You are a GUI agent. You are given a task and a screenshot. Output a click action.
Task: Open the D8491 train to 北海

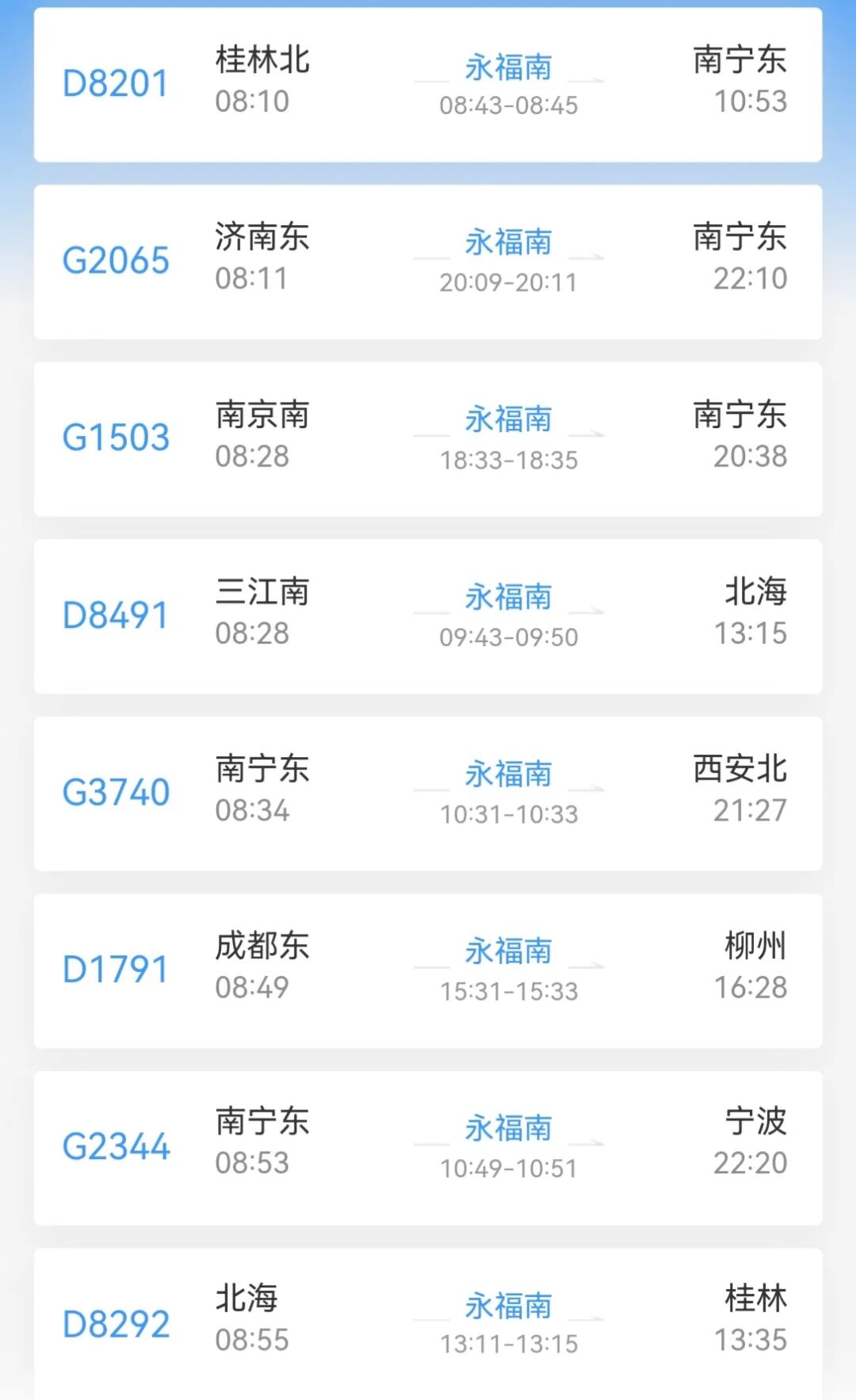click(428, 616)
